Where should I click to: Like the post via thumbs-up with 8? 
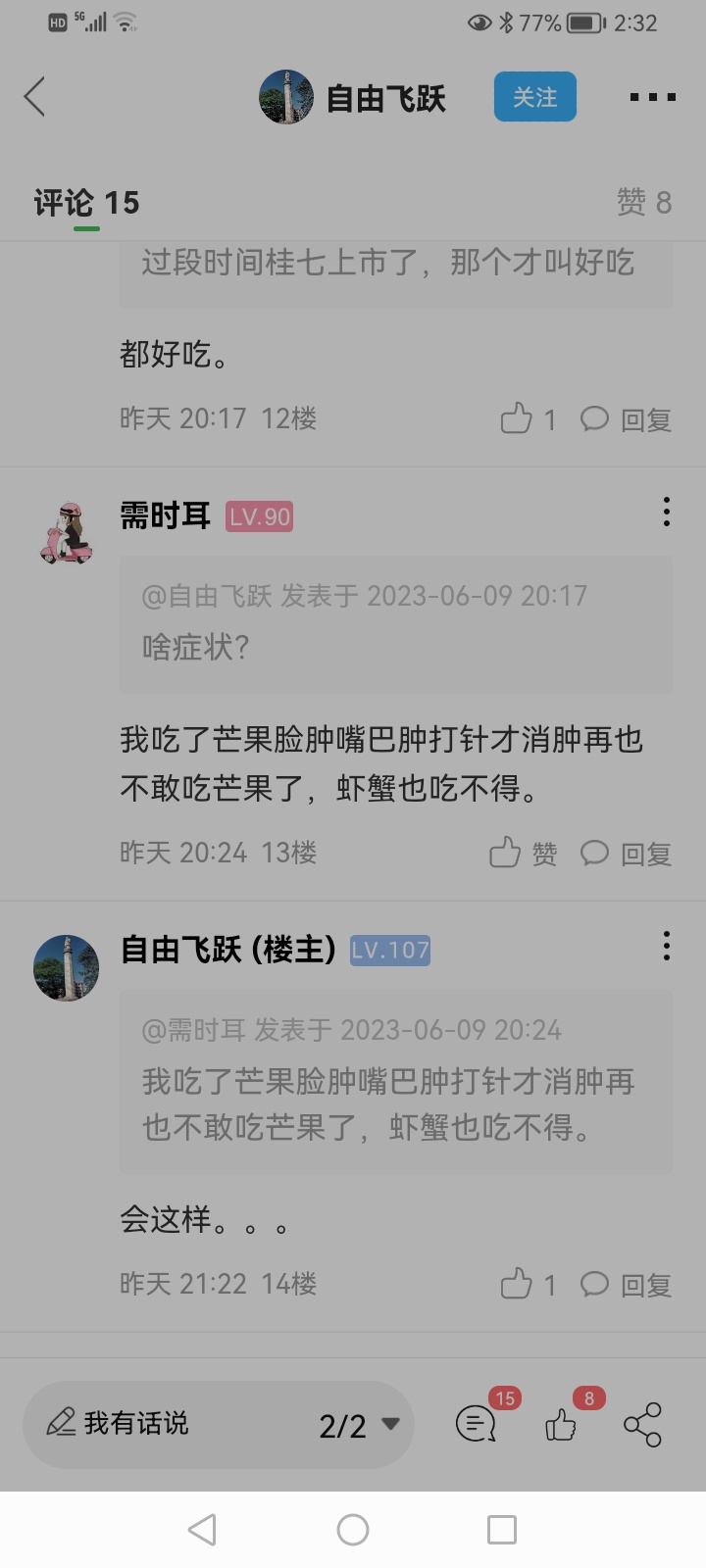click(x=562, y=1423)
